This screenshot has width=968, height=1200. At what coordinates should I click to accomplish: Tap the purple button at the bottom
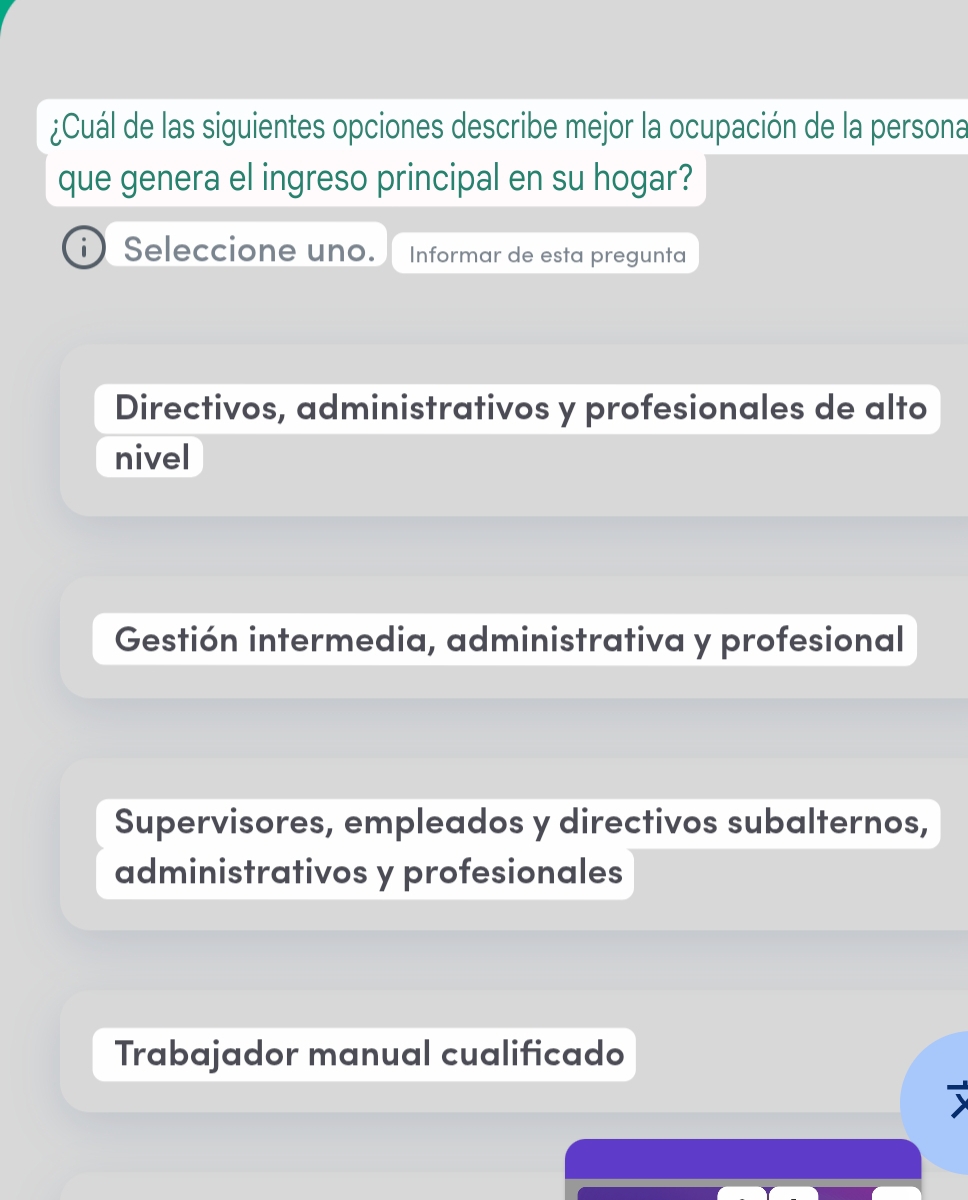pyautogui.click(x=742, y=1166)
